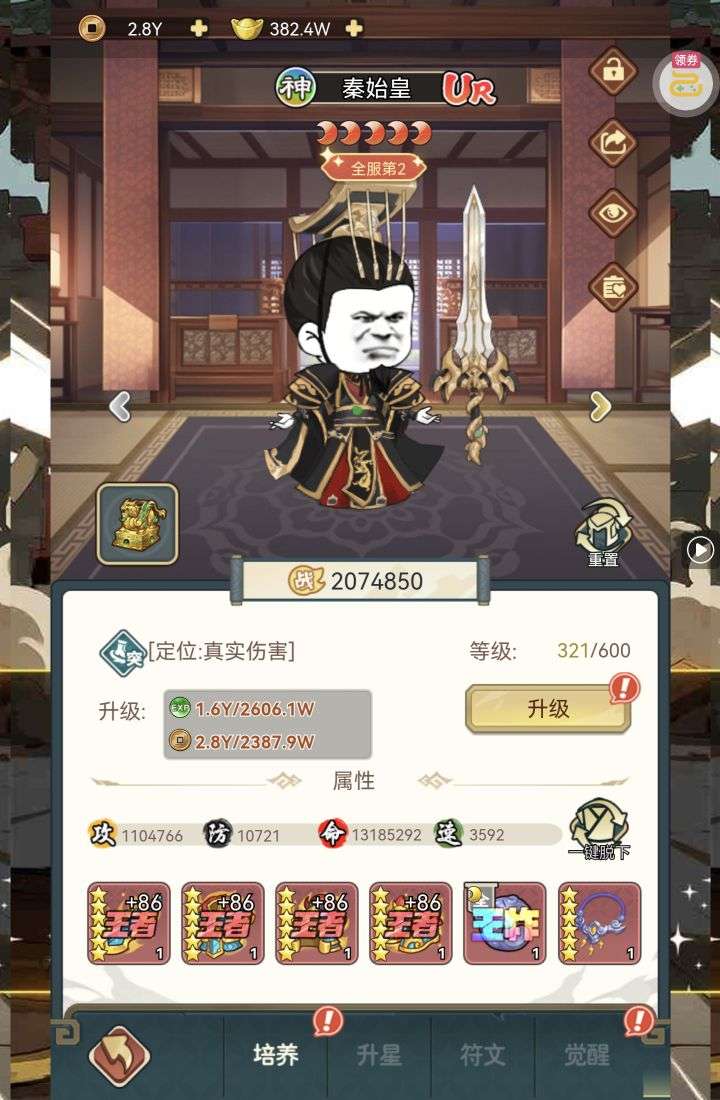Open the 符文 rune tab
The image size is (720, 1100).
click(483, 1054)
